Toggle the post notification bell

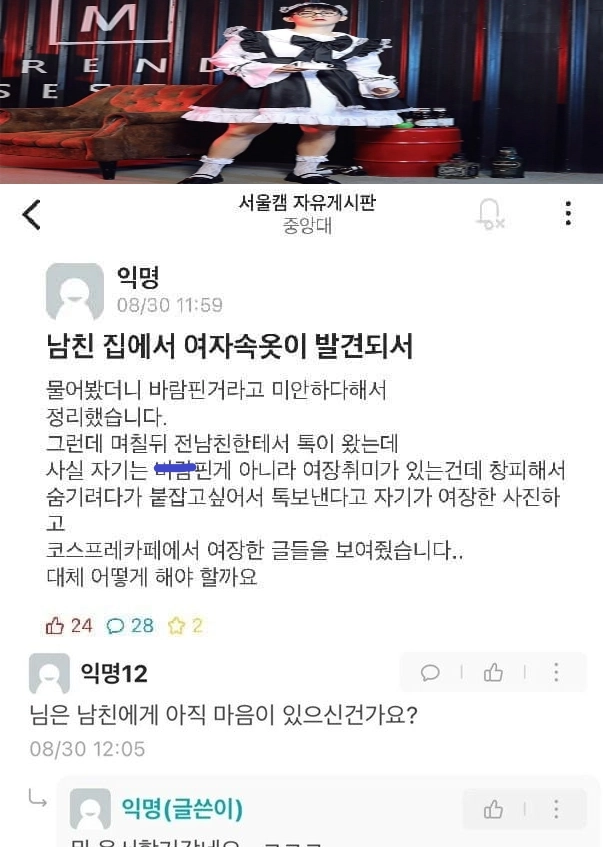pos(490,213)
